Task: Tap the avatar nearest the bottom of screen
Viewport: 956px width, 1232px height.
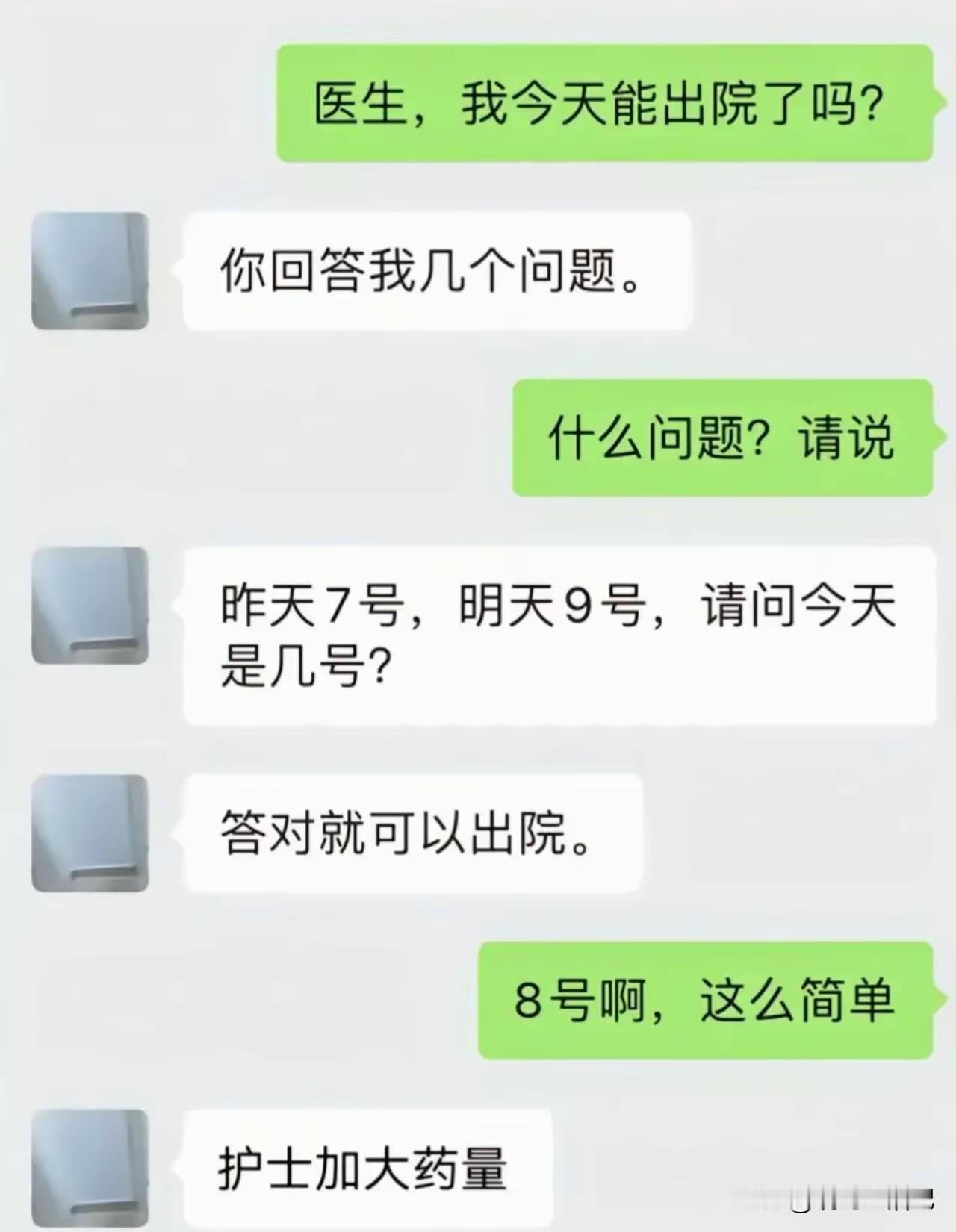Action: point(90,1165)
